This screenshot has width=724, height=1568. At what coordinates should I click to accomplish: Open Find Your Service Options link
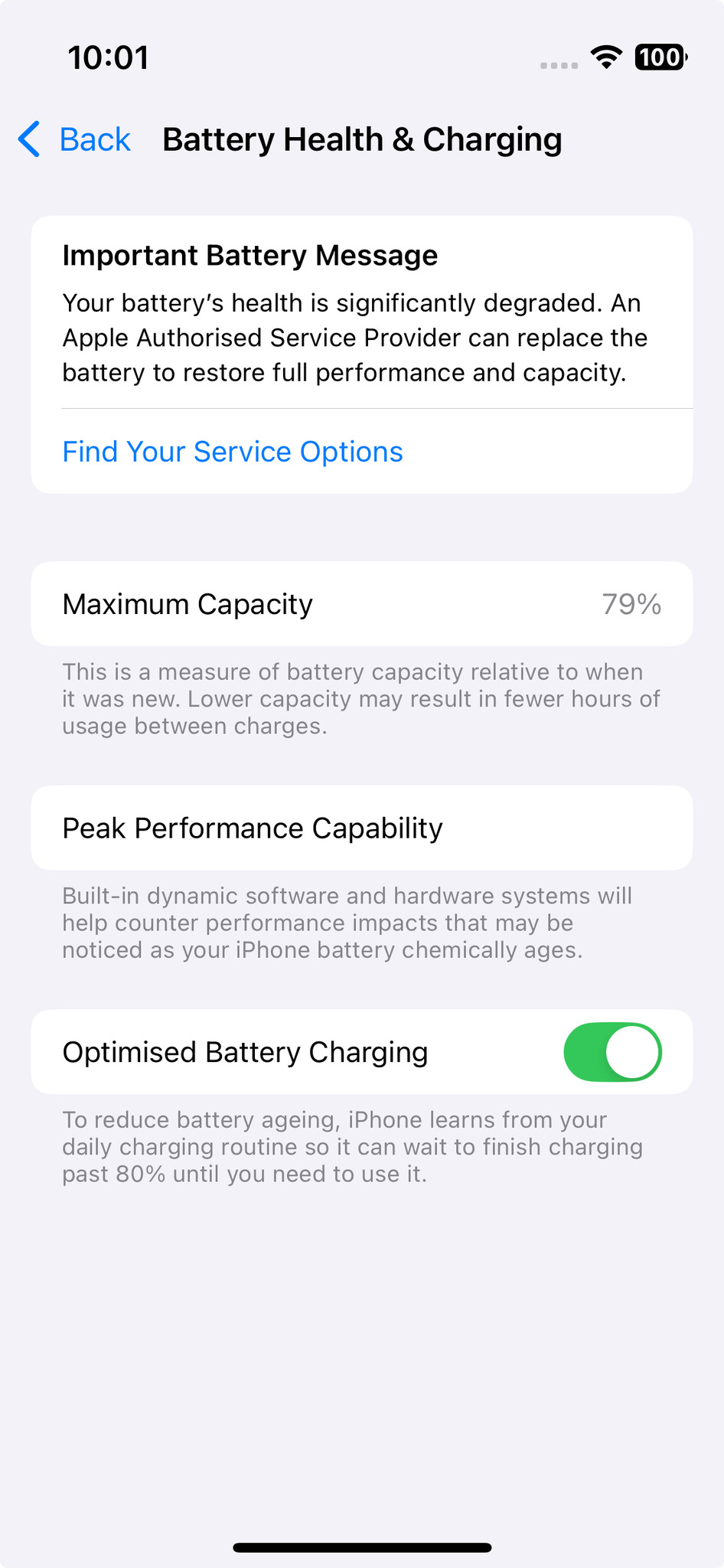(x=233, y=452)
